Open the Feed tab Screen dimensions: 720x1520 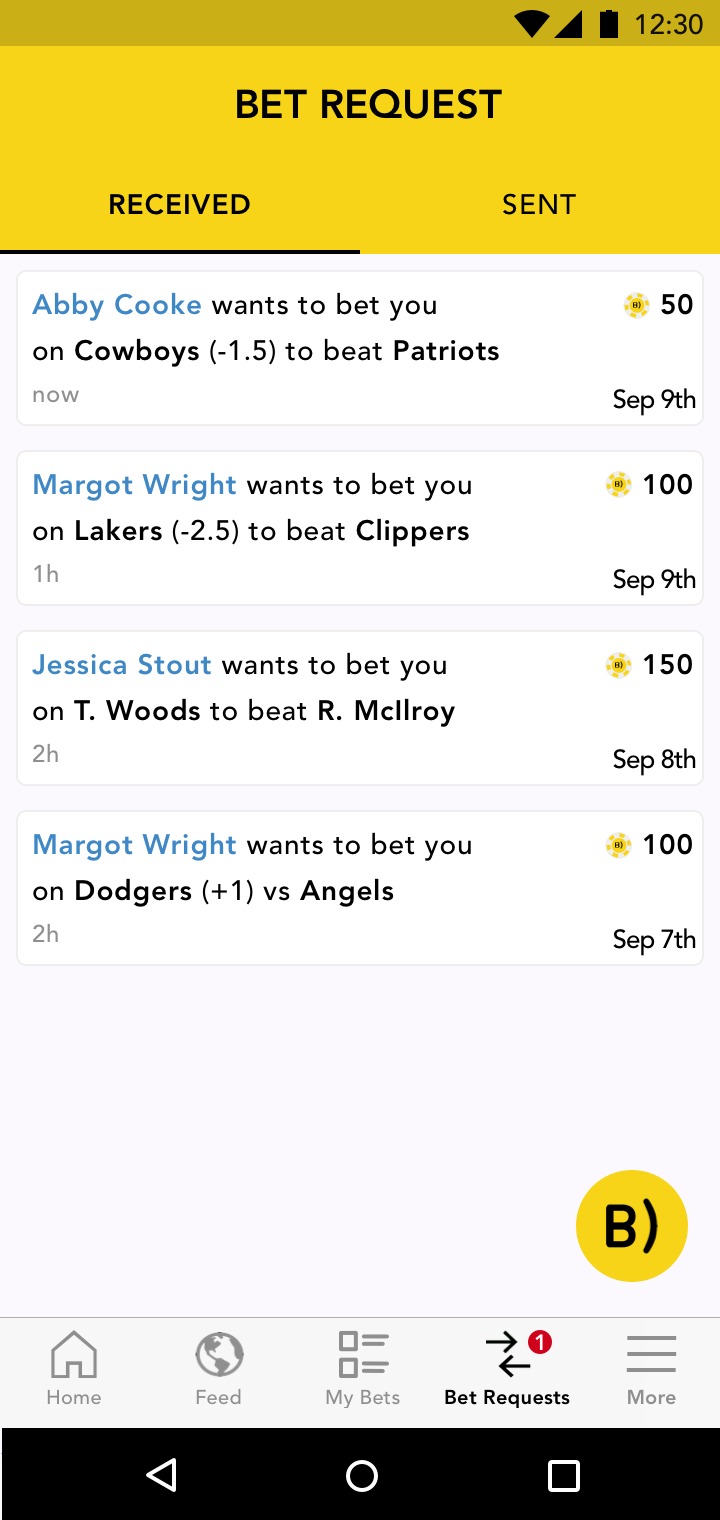pos(218,1370)
